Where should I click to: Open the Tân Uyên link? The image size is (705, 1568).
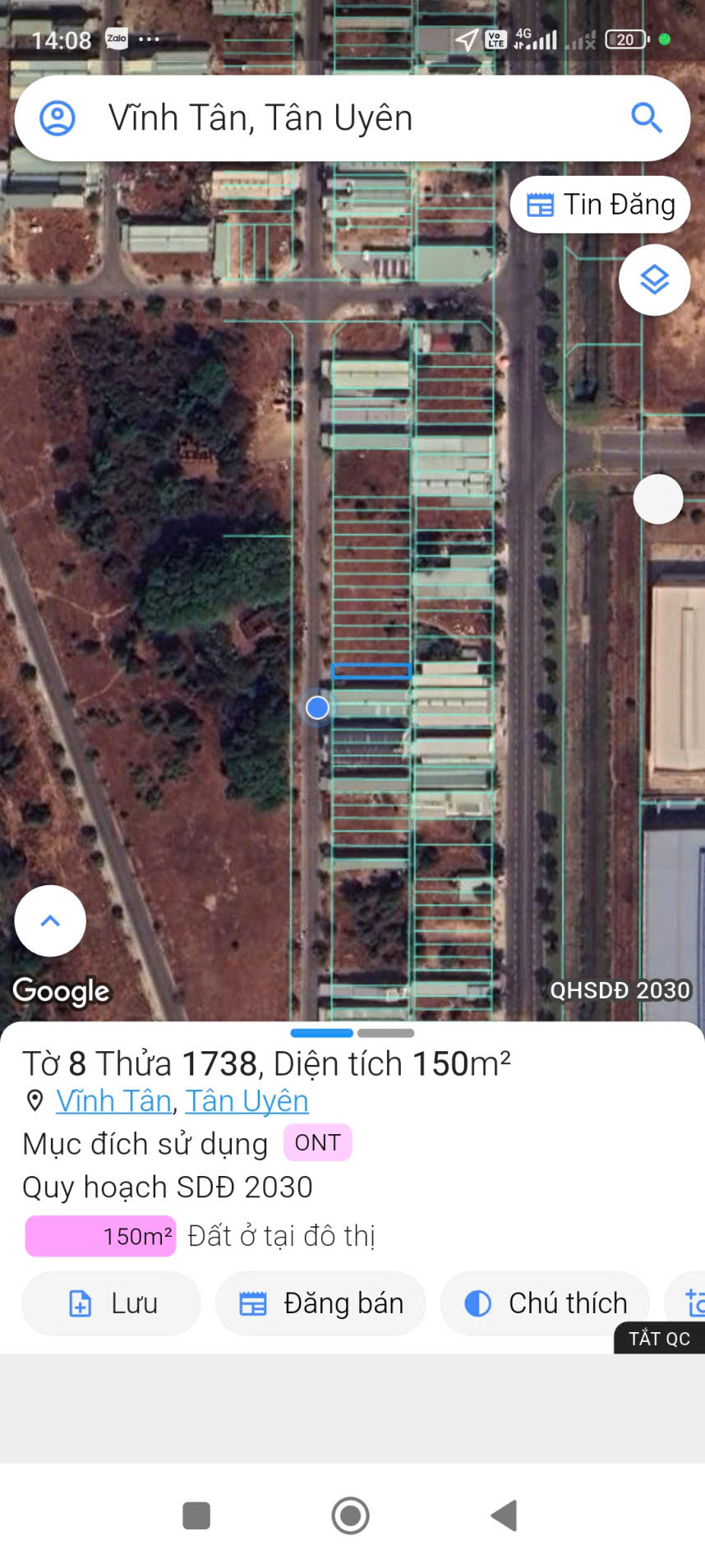(247, 1100)
